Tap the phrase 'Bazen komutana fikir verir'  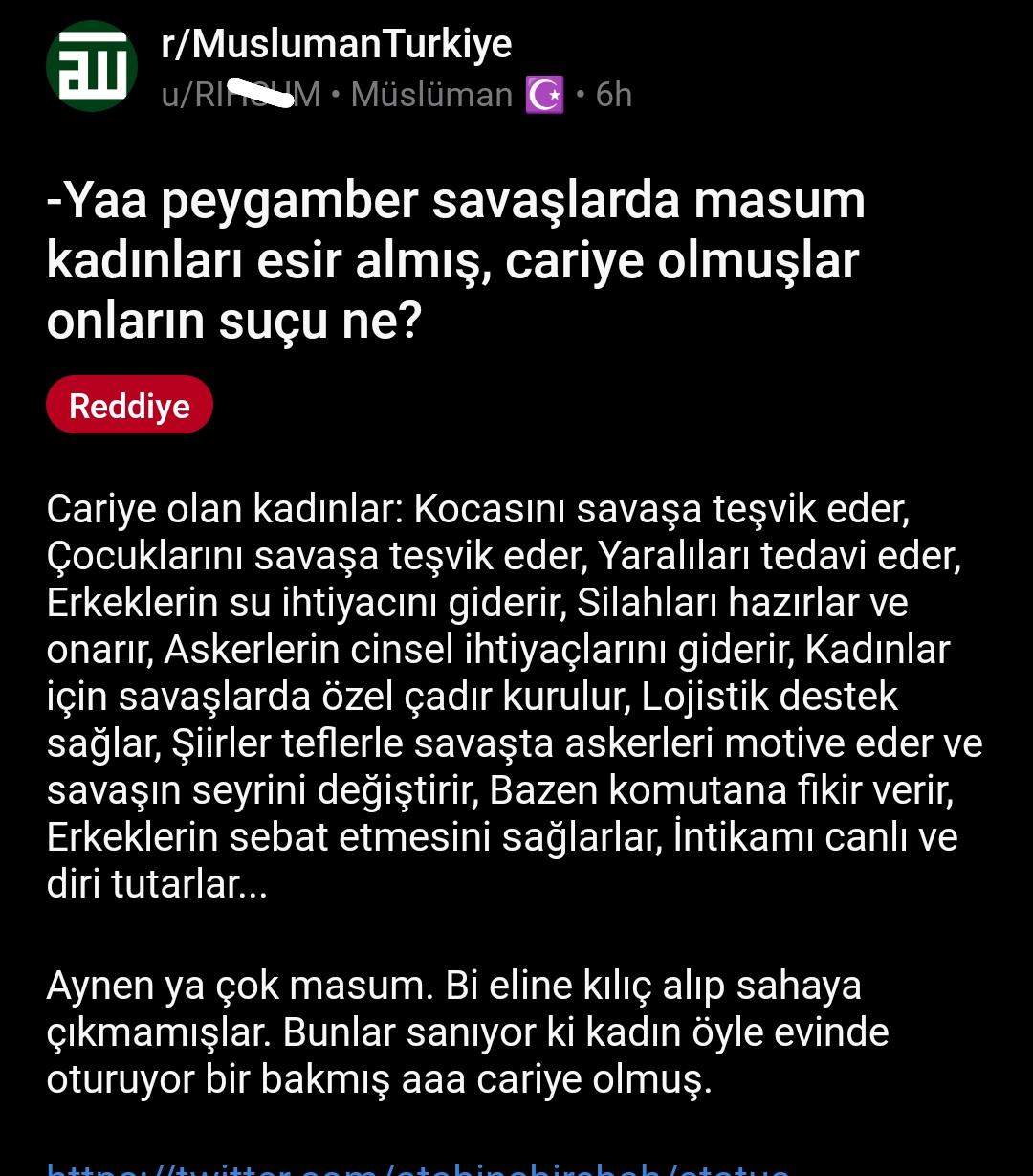(x=723, y=790)
